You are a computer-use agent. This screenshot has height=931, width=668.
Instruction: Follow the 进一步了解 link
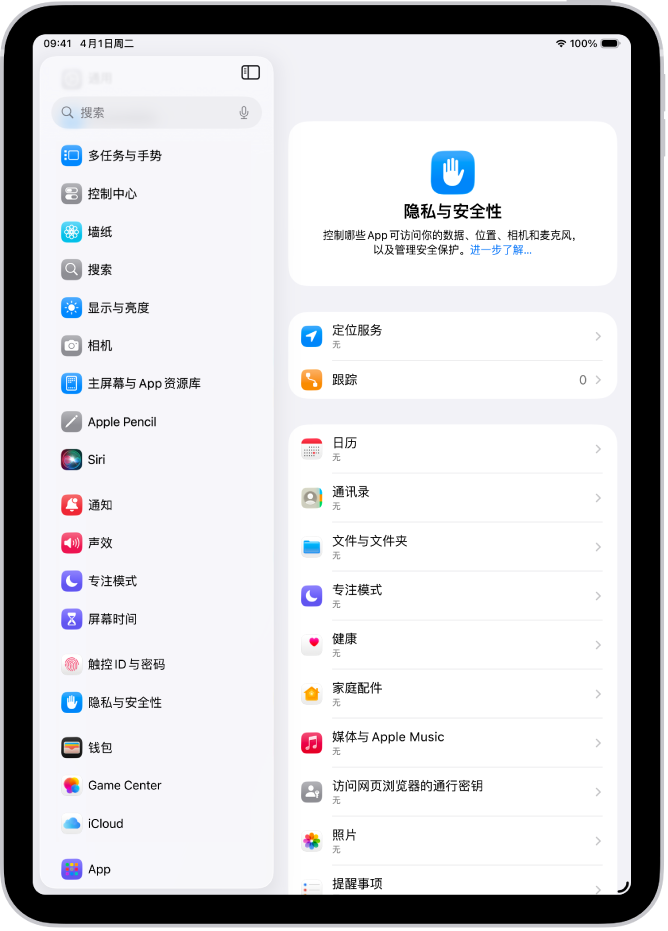tap(501, 250)
